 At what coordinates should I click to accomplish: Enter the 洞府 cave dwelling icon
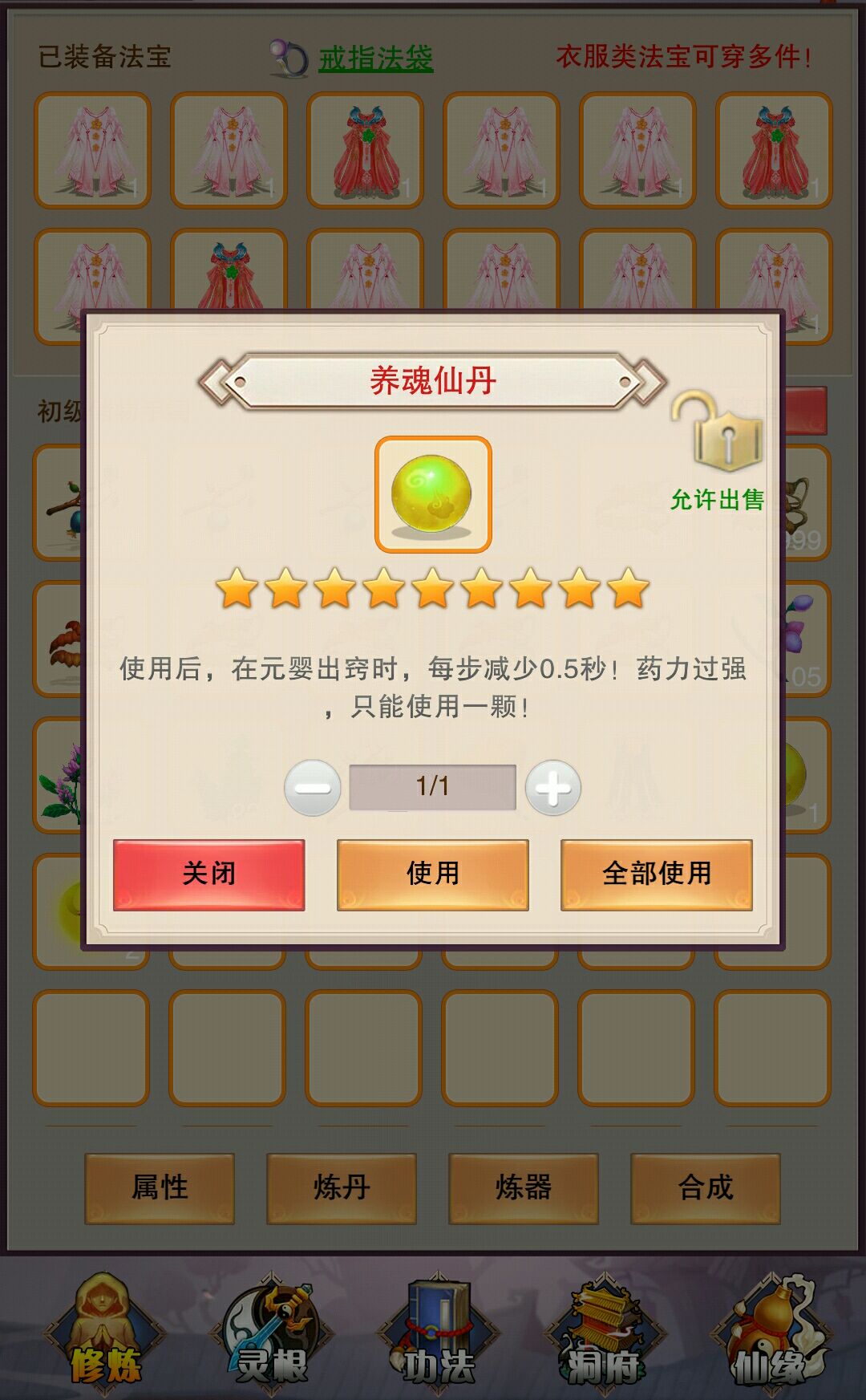pos(606,1332)
